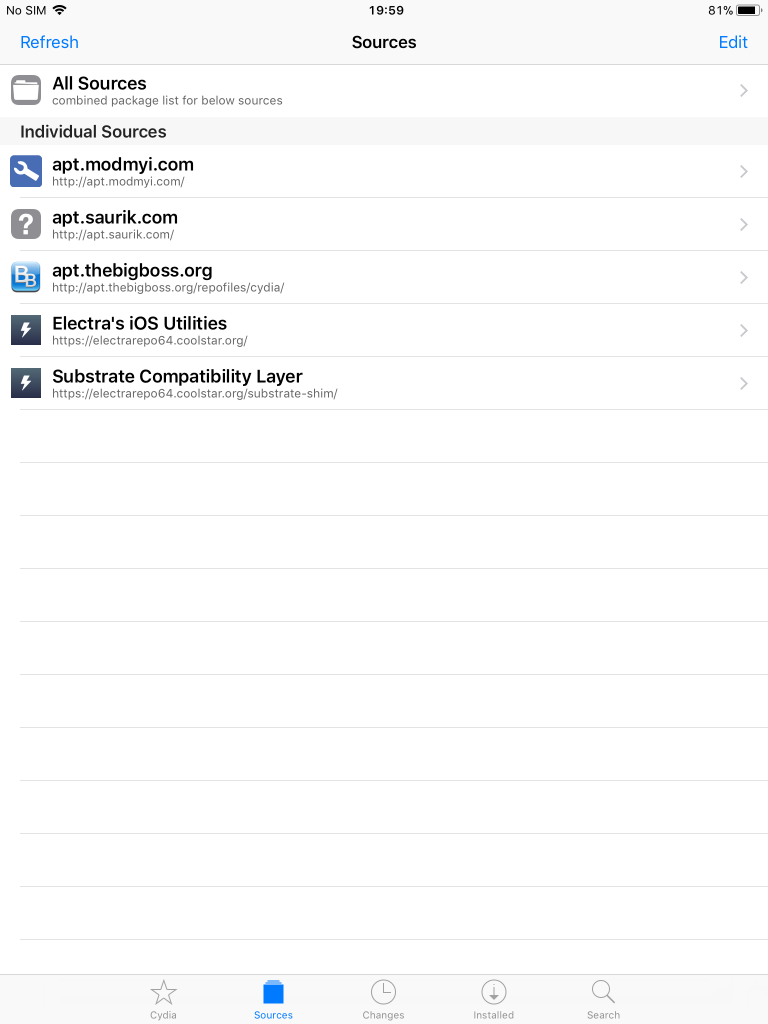This screenshot has width=768, height=1024.
Task: Click Edit to modify sources
Action: pos(733,42)
